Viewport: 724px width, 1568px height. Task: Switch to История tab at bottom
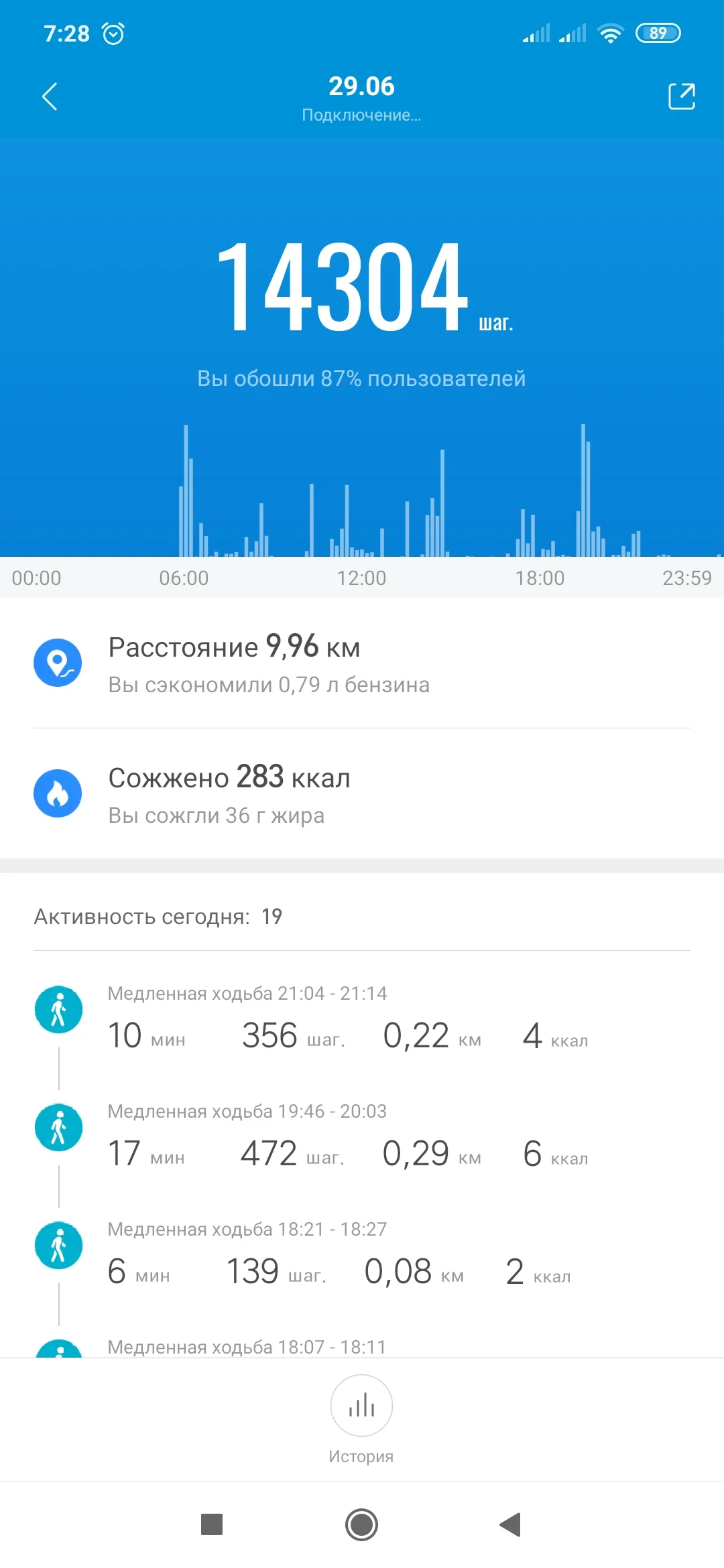(x=361, y=1427)
